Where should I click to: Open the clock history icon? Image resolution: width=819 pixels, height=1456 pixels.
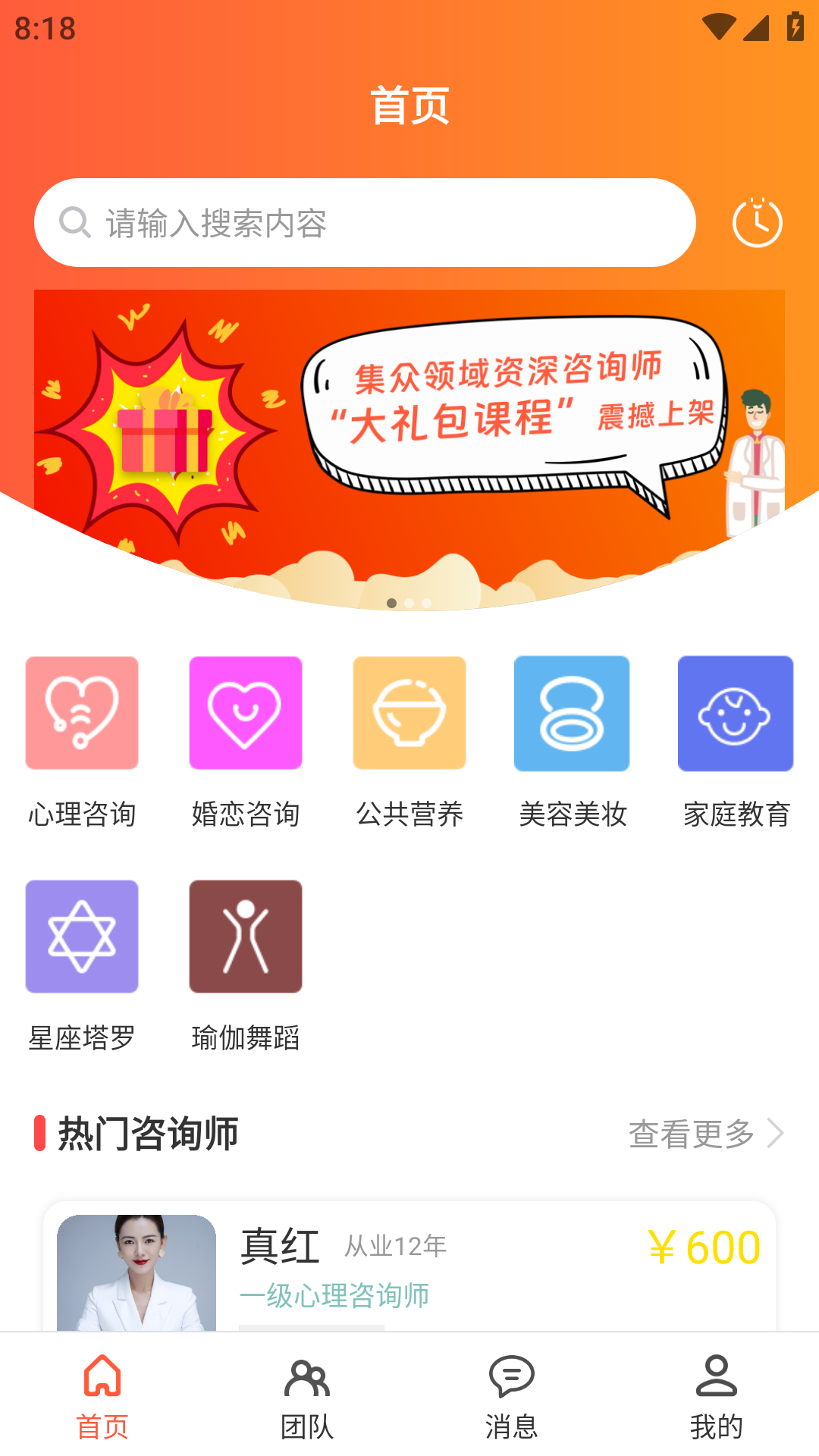pyautogui.click(x=757, y=223)
